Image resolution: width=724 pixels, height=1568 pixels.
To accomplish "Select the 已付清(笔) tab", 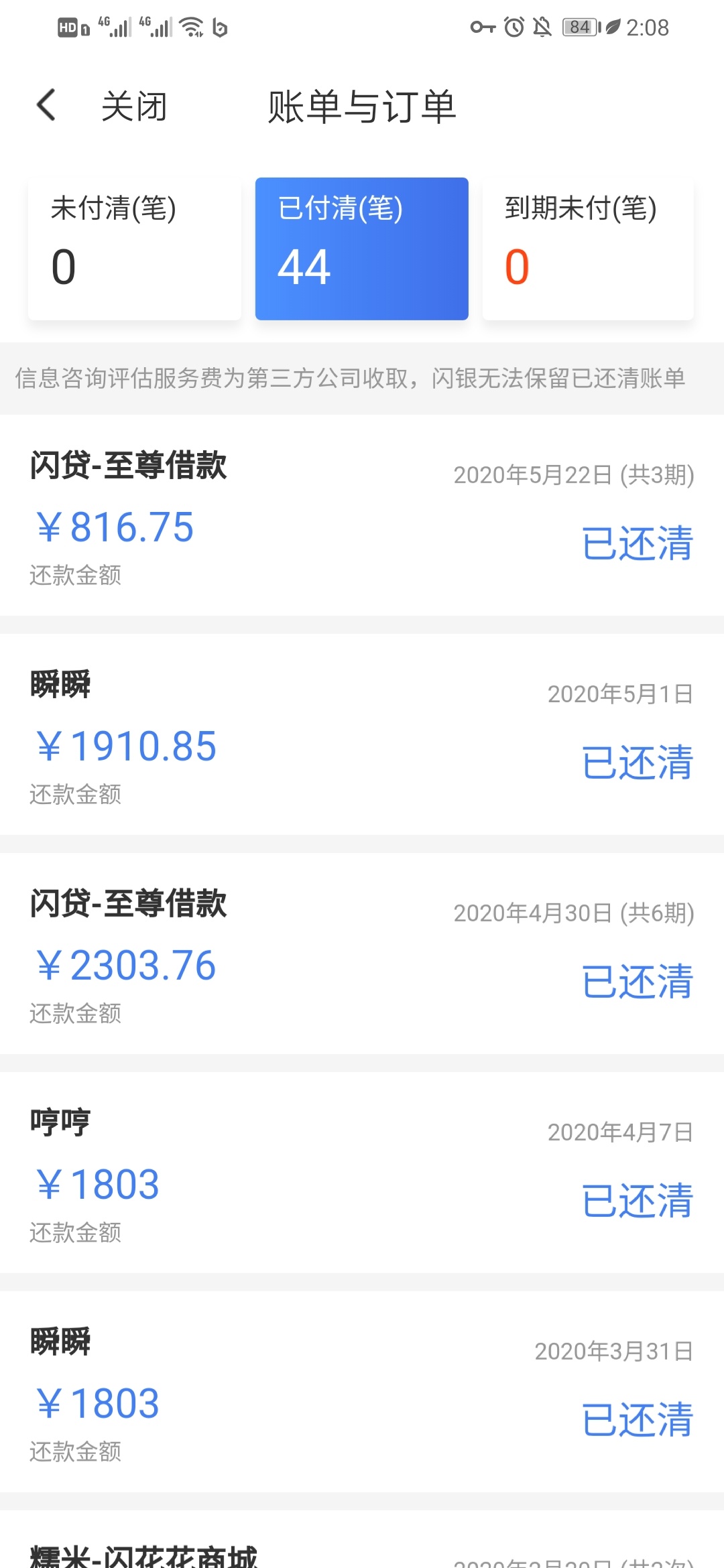I will pos(362,249).
